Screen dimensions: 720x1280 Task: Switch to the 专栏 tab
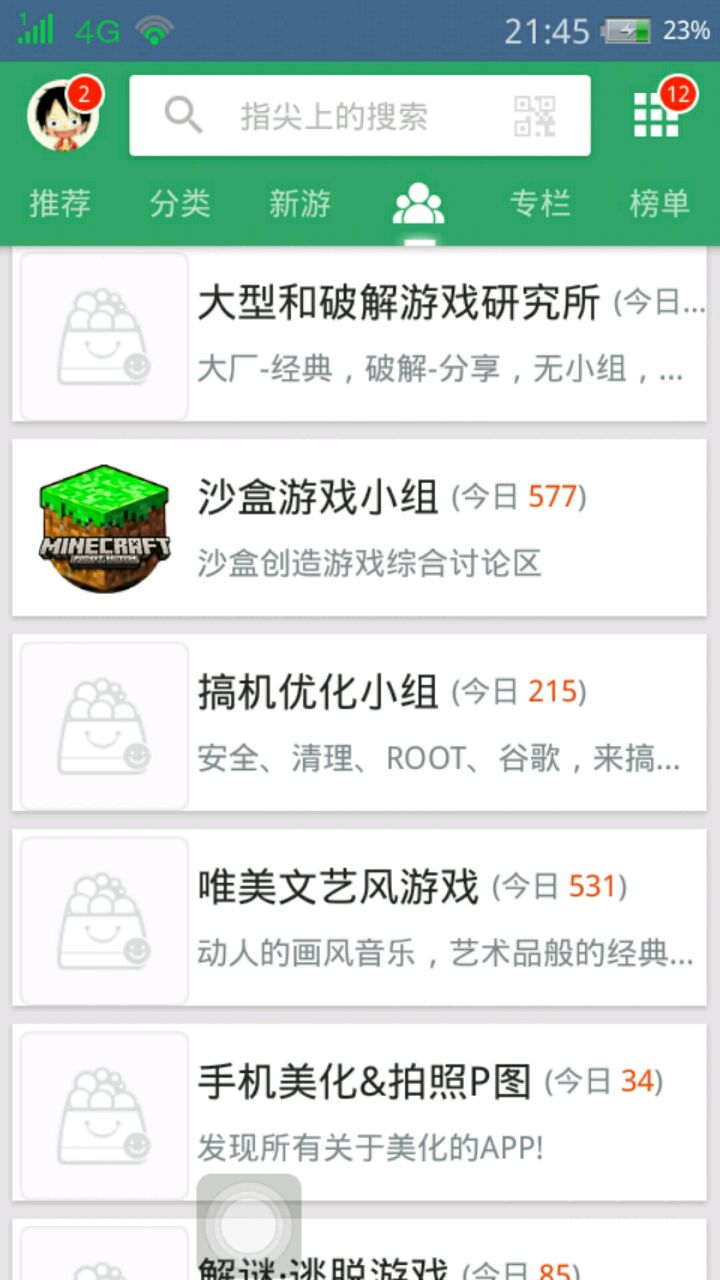540,204
